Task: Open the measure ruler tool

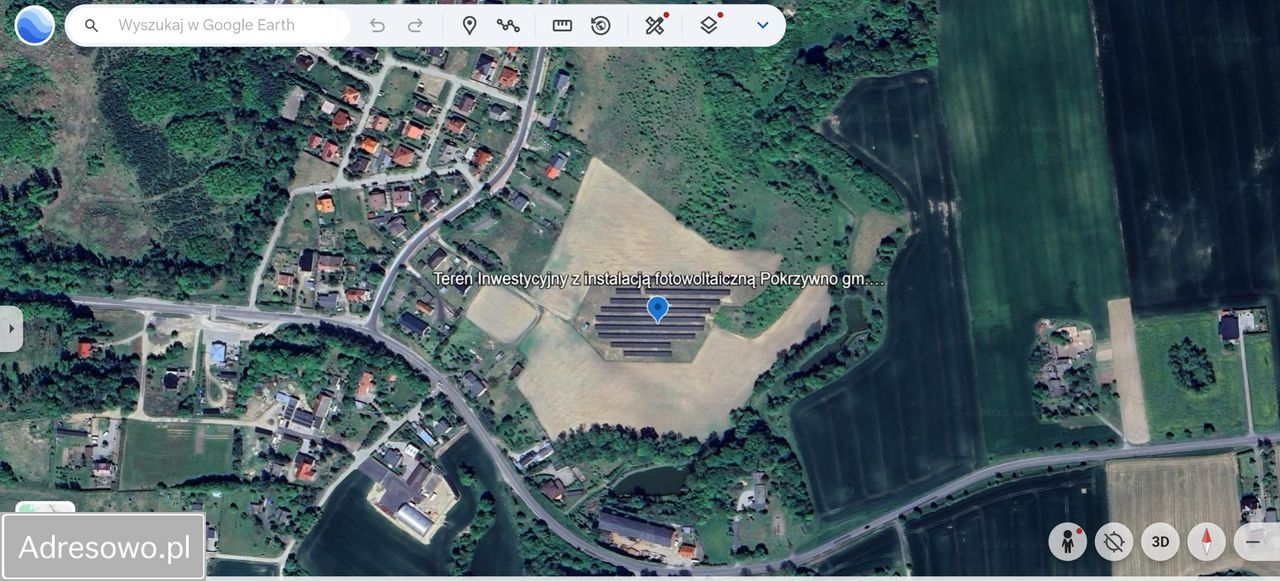Action: click(562, 25)
